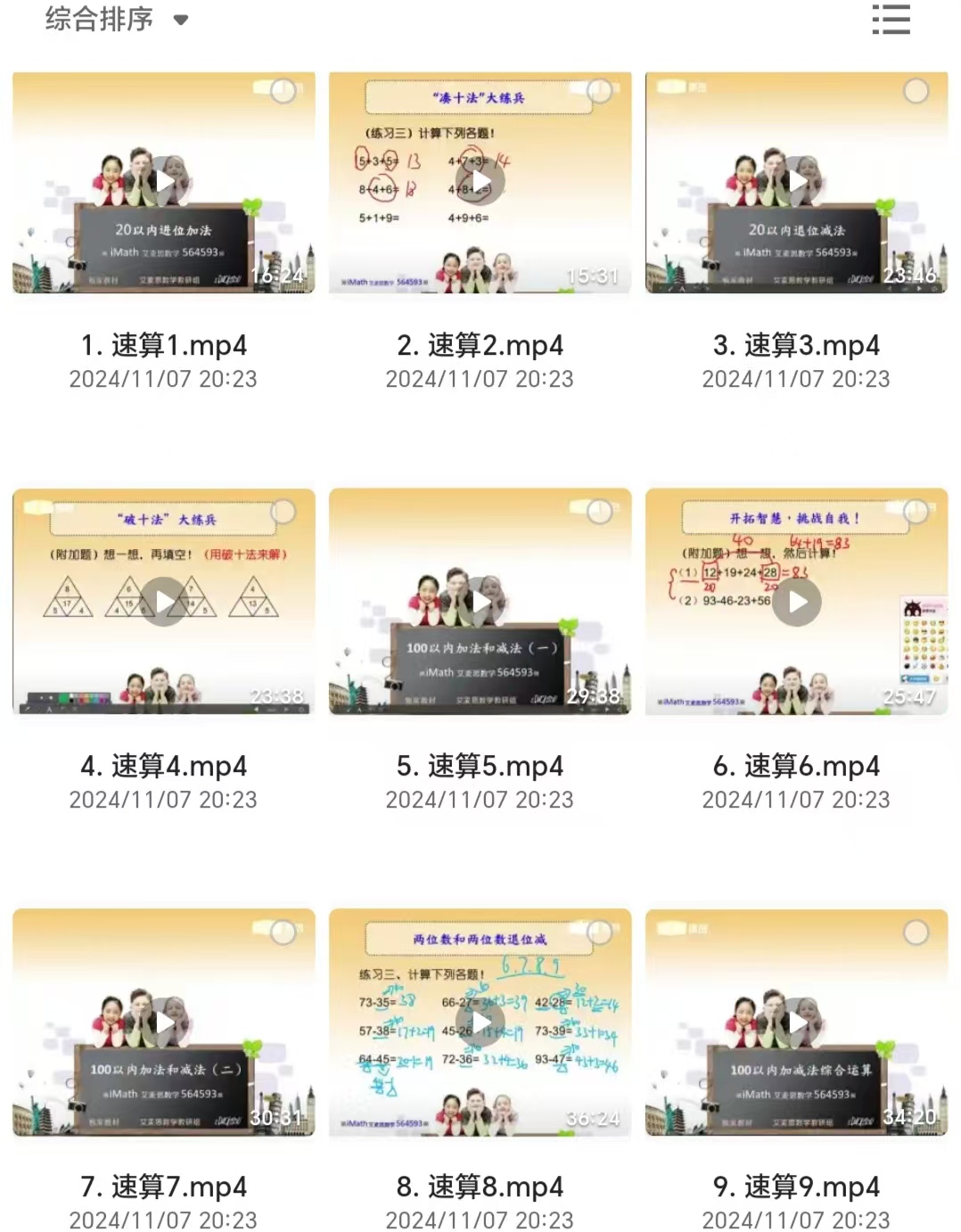This screenshot has height=1232, width=961.
Task: Switch to list view layout
Action: (x=891, y=19)
